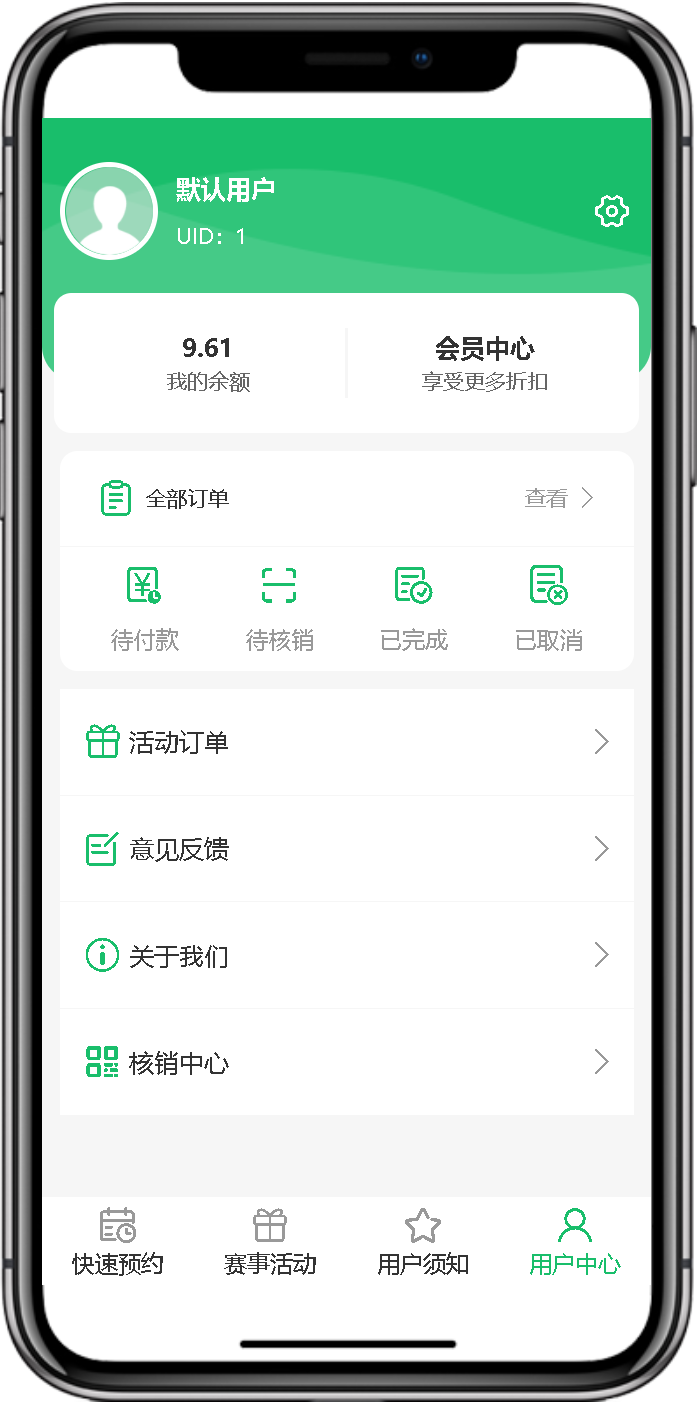
Task: Open the 会员中心 member center
Action: pyautogui.click(x=485, y=363)
